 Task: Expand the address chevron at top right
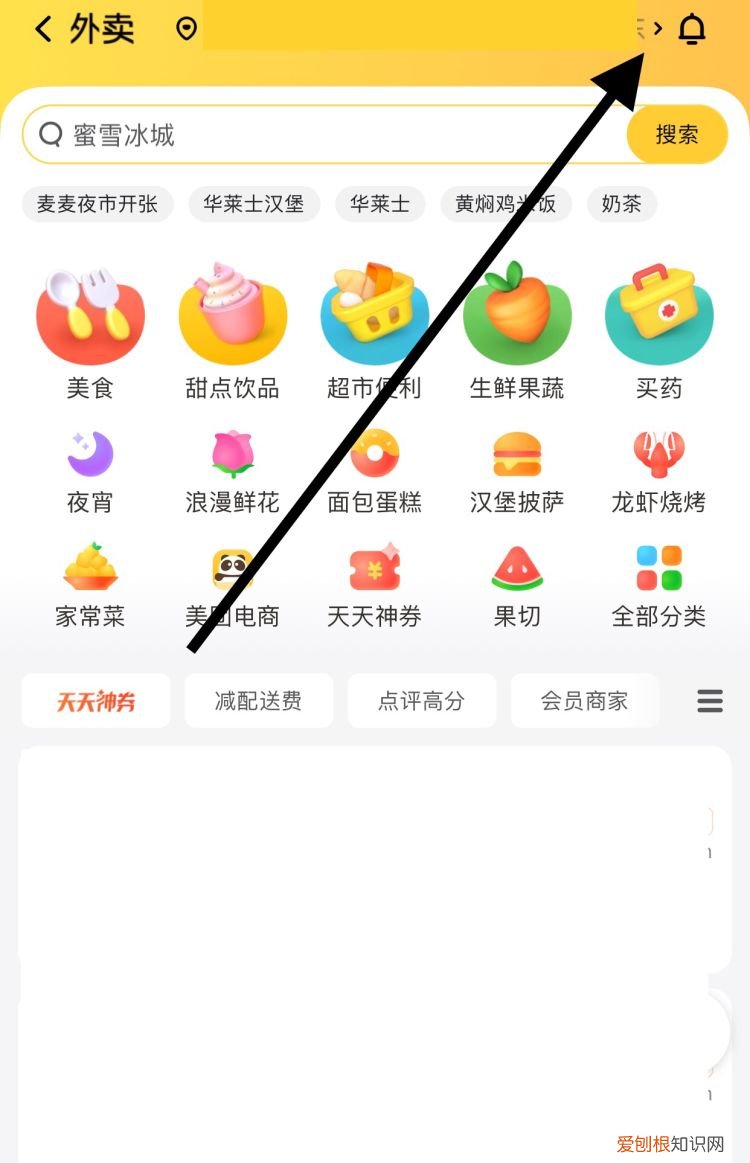[657, 29]
